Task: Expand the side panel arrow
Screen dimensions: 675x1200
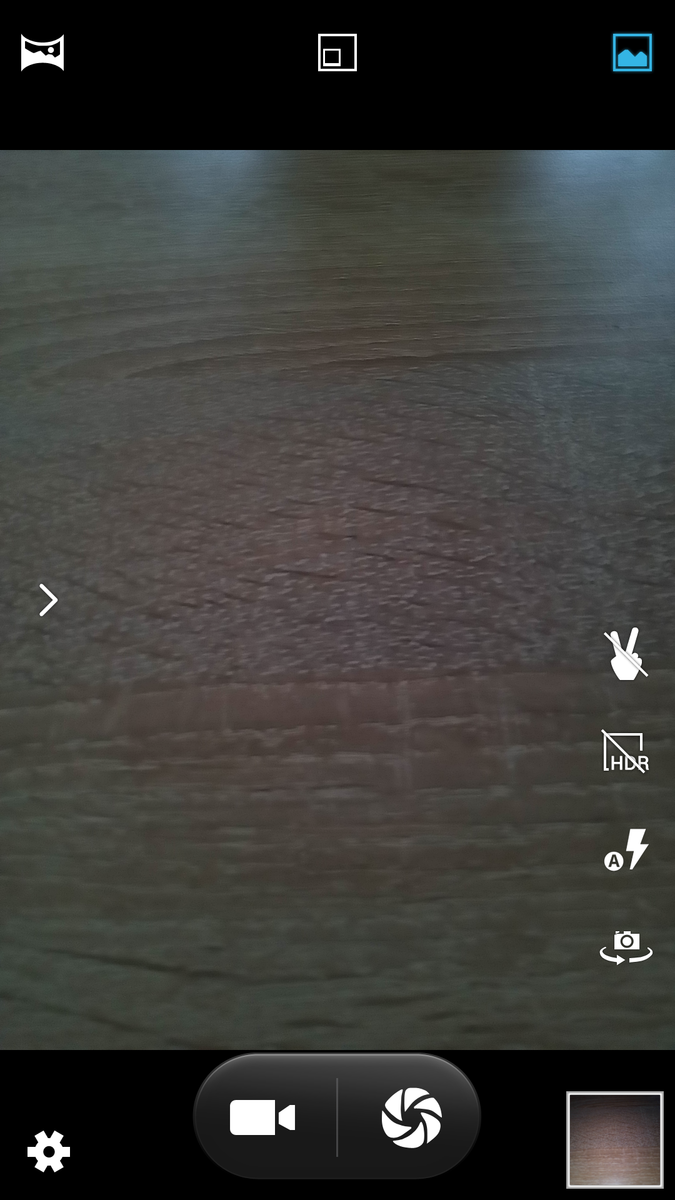Action: 48,600
